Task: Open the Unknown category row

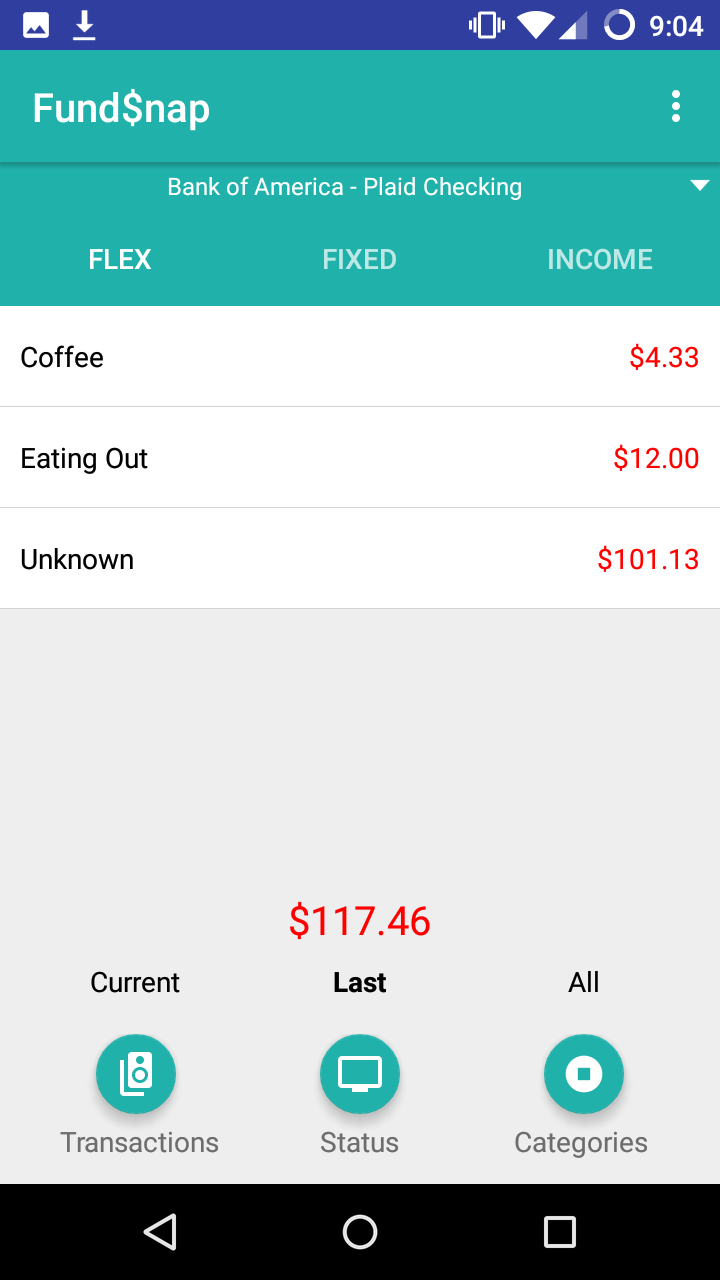Action: pyautogui.click(x=360, y=559)
